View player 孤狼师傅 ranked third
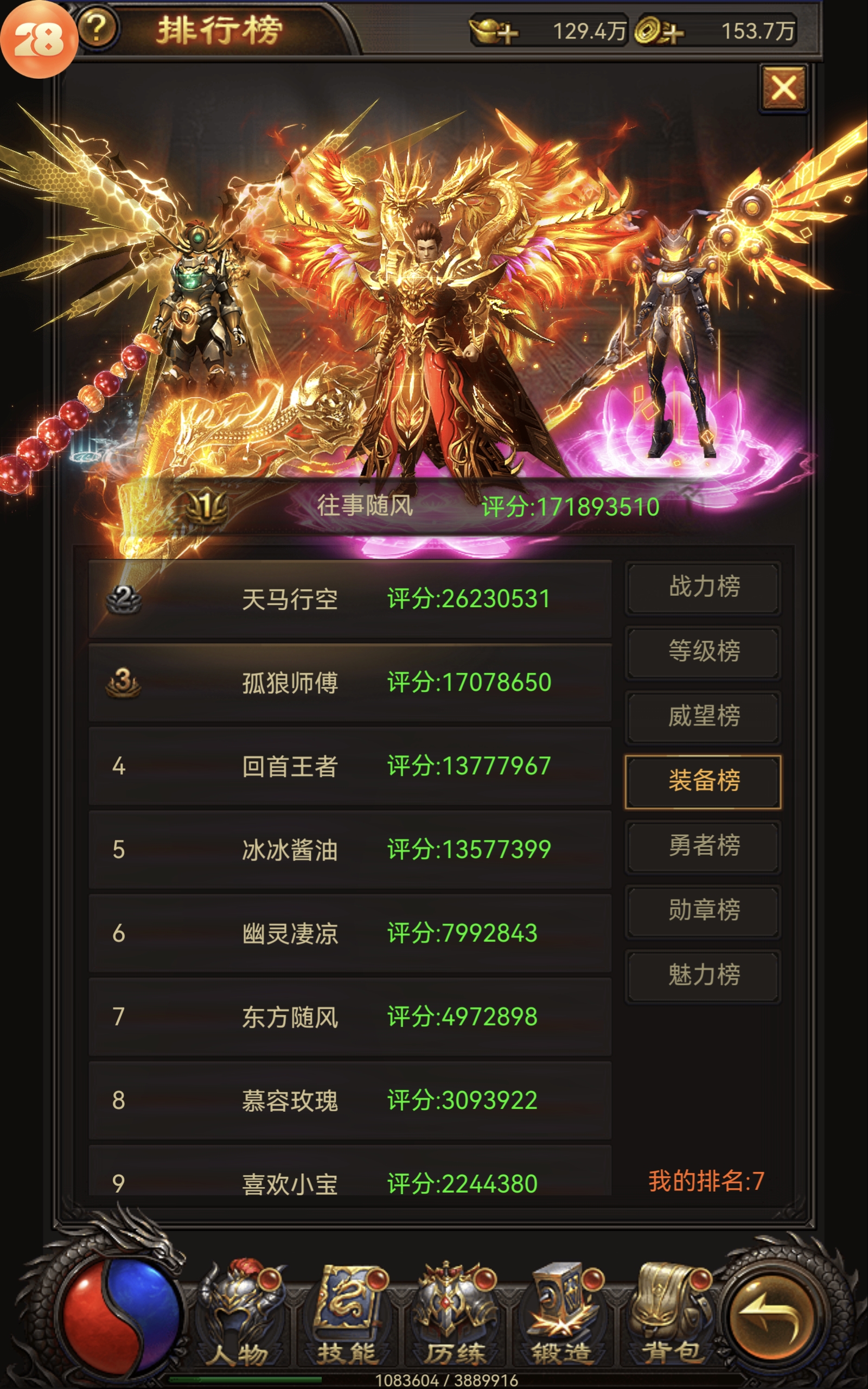 tap(349, 683)
